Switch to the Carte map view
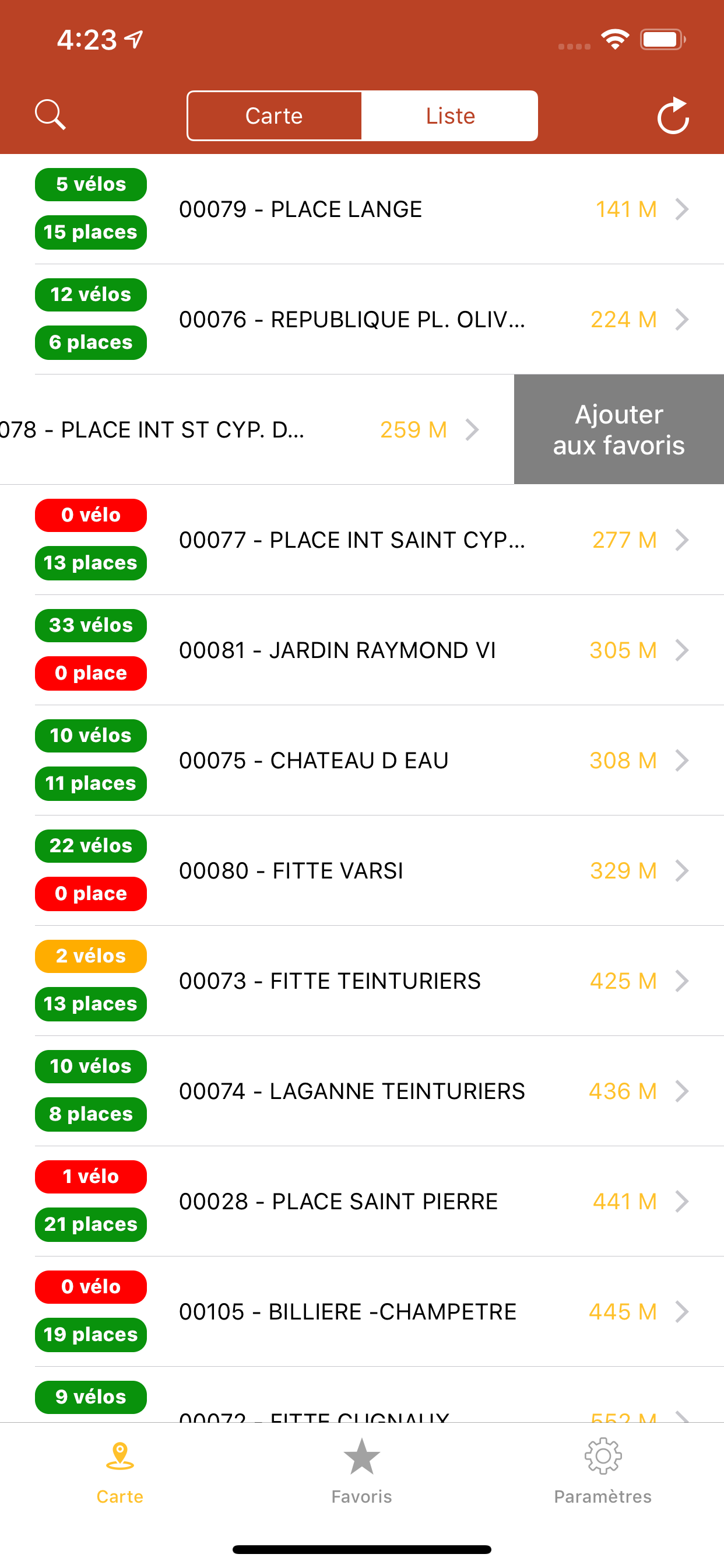724x1568 pixels. [275, 116]
